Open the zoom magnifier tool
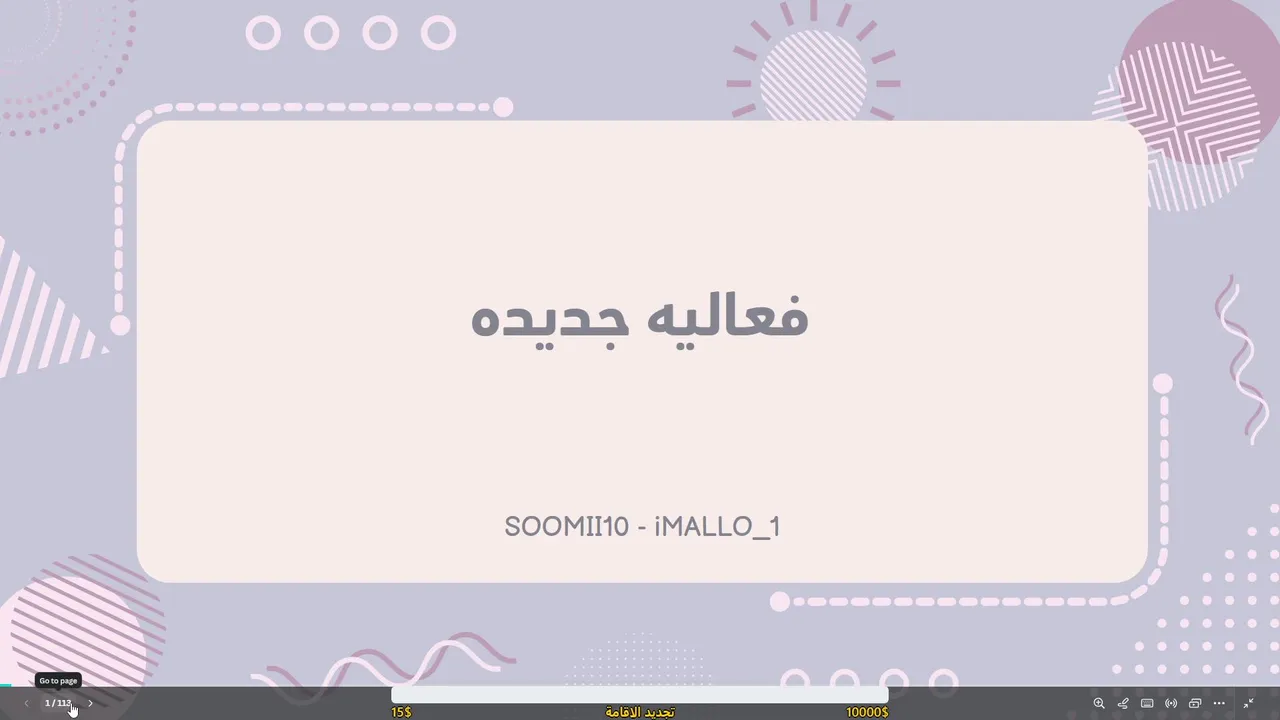 1099,703
